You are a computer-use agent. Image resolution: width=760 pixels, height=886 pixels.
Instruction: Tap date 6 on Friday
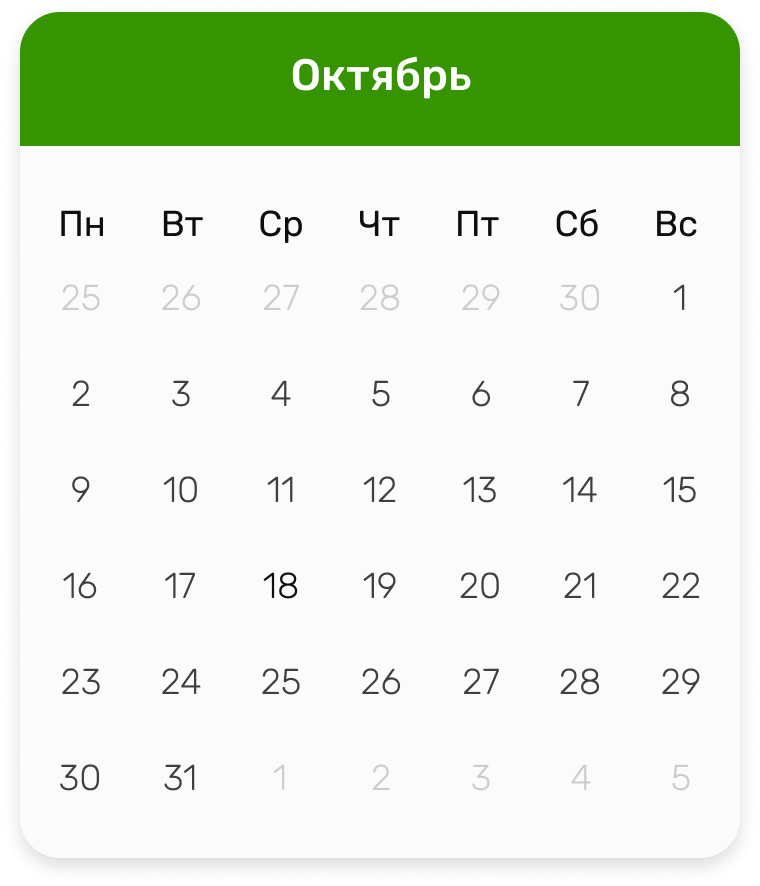480,394
